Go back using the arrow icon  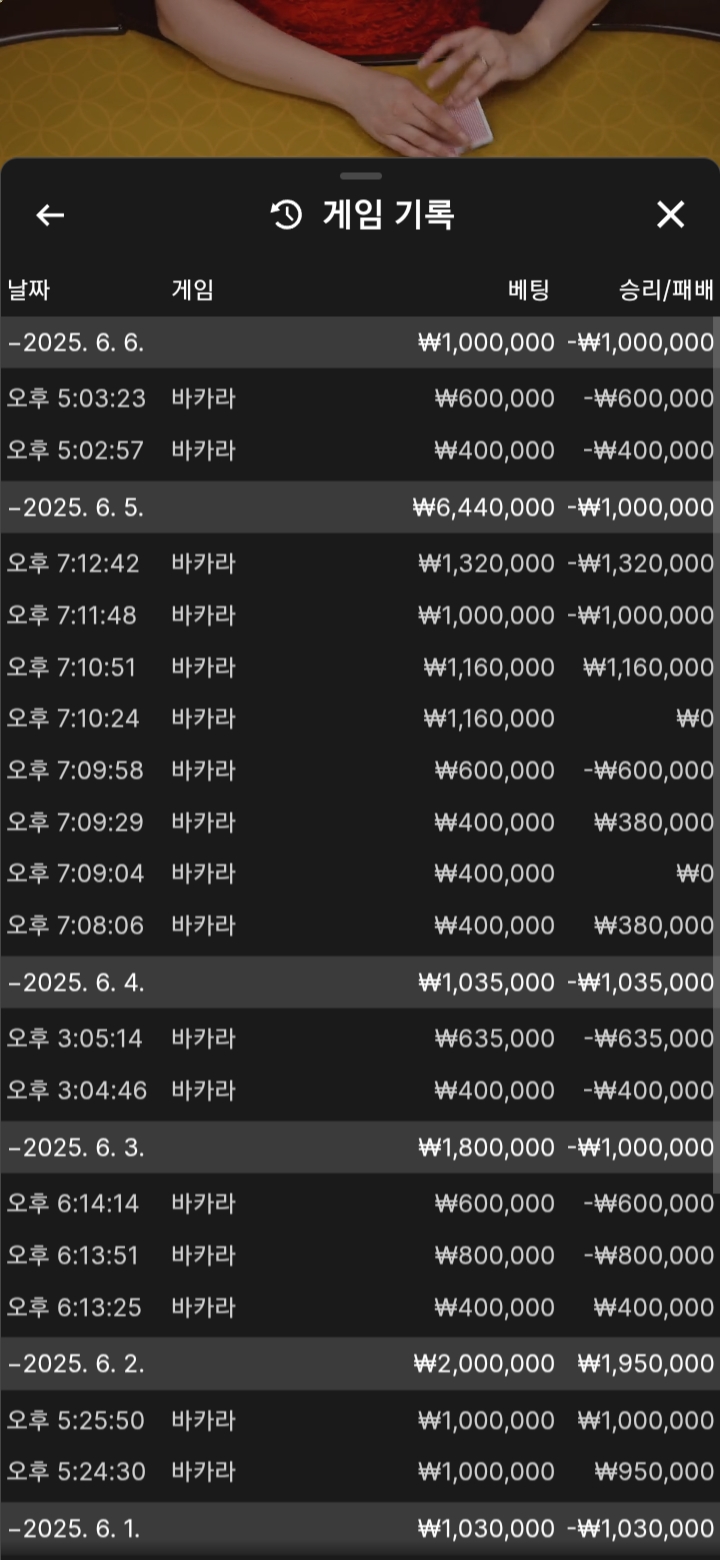(50, 215)
